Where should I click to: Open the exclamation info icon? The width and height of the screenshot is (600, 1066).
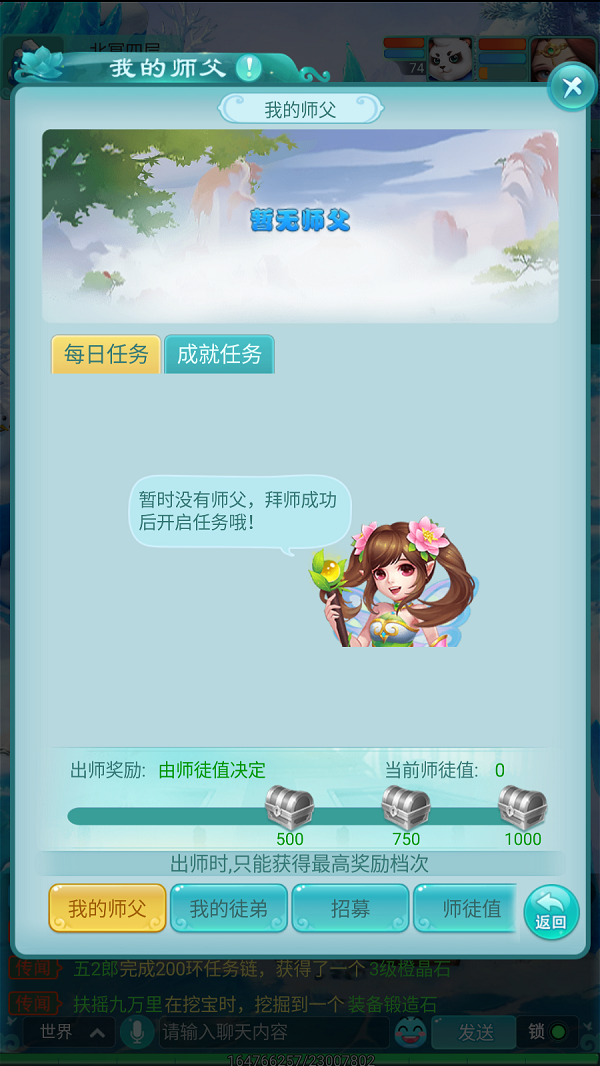(249, 67)
